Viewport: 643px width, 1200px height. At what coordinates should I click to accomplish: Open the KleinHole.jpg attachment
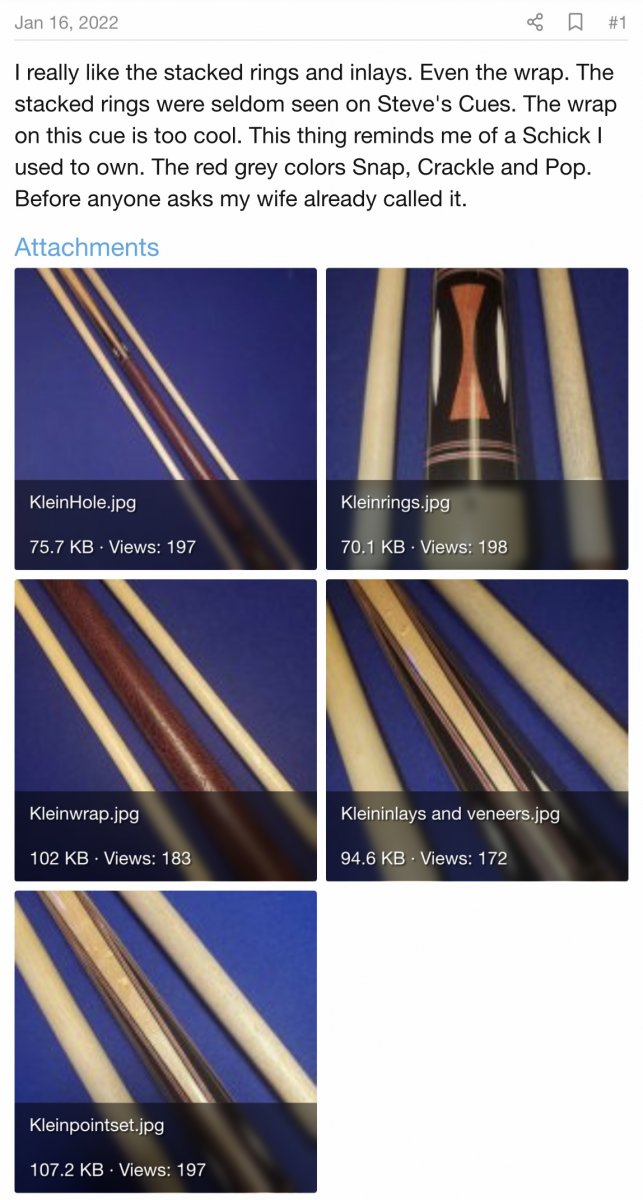click(166, 418)
